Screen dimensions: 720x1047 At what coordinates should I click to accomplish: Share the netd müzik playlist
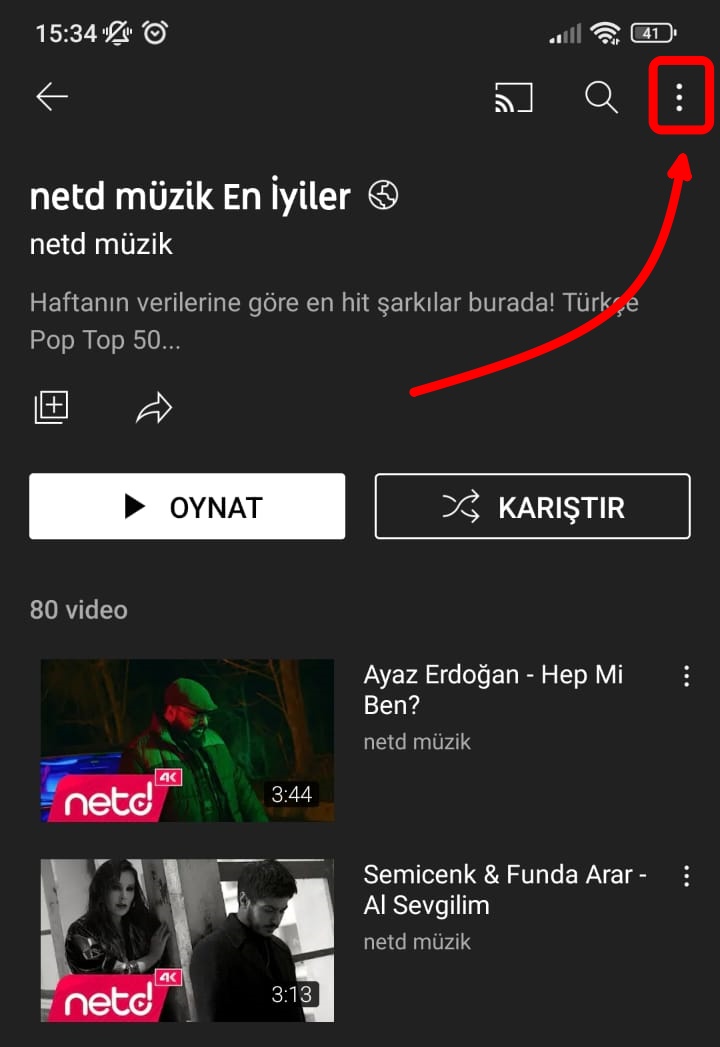154,407
